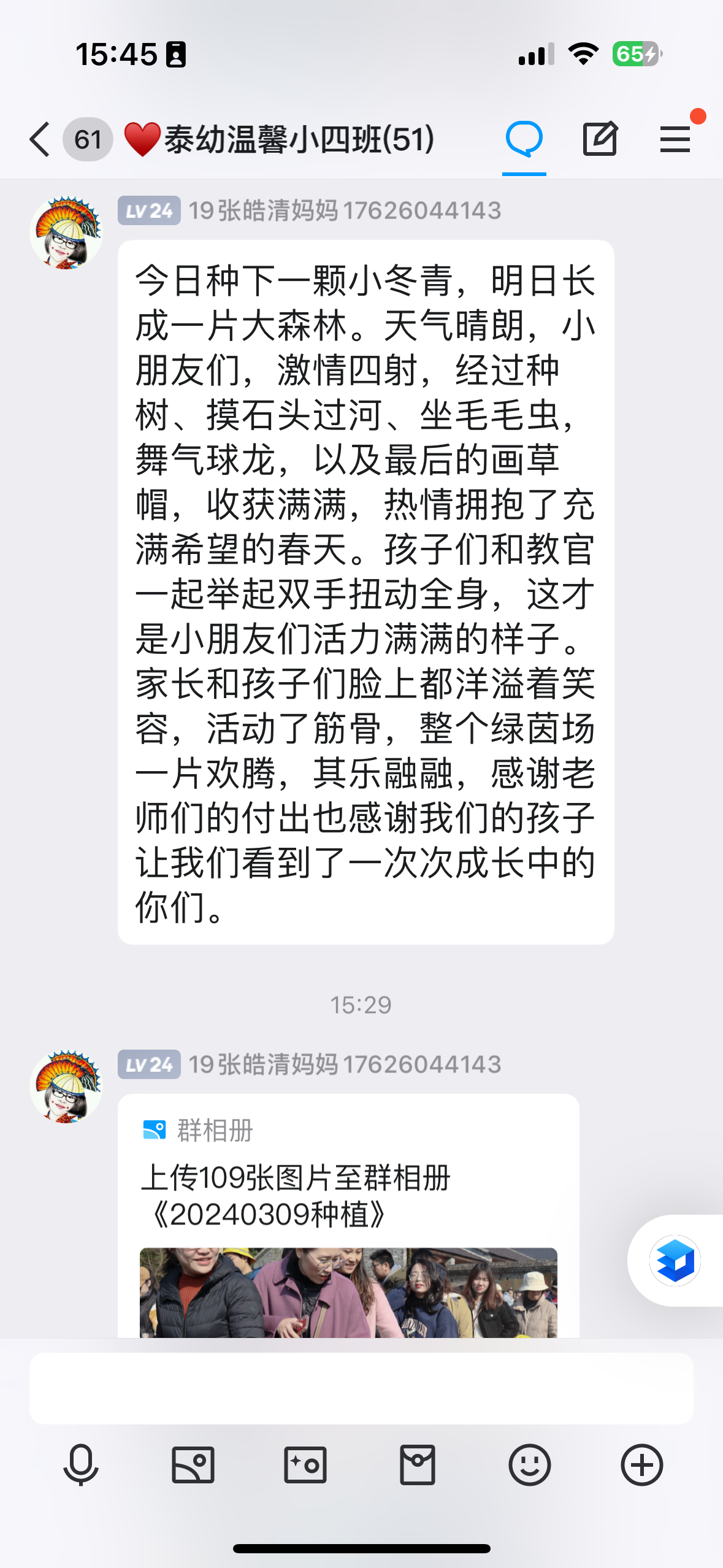723x1568 pixels.
Task: Open sender avatar above album post
Action: coord(66,1086)
